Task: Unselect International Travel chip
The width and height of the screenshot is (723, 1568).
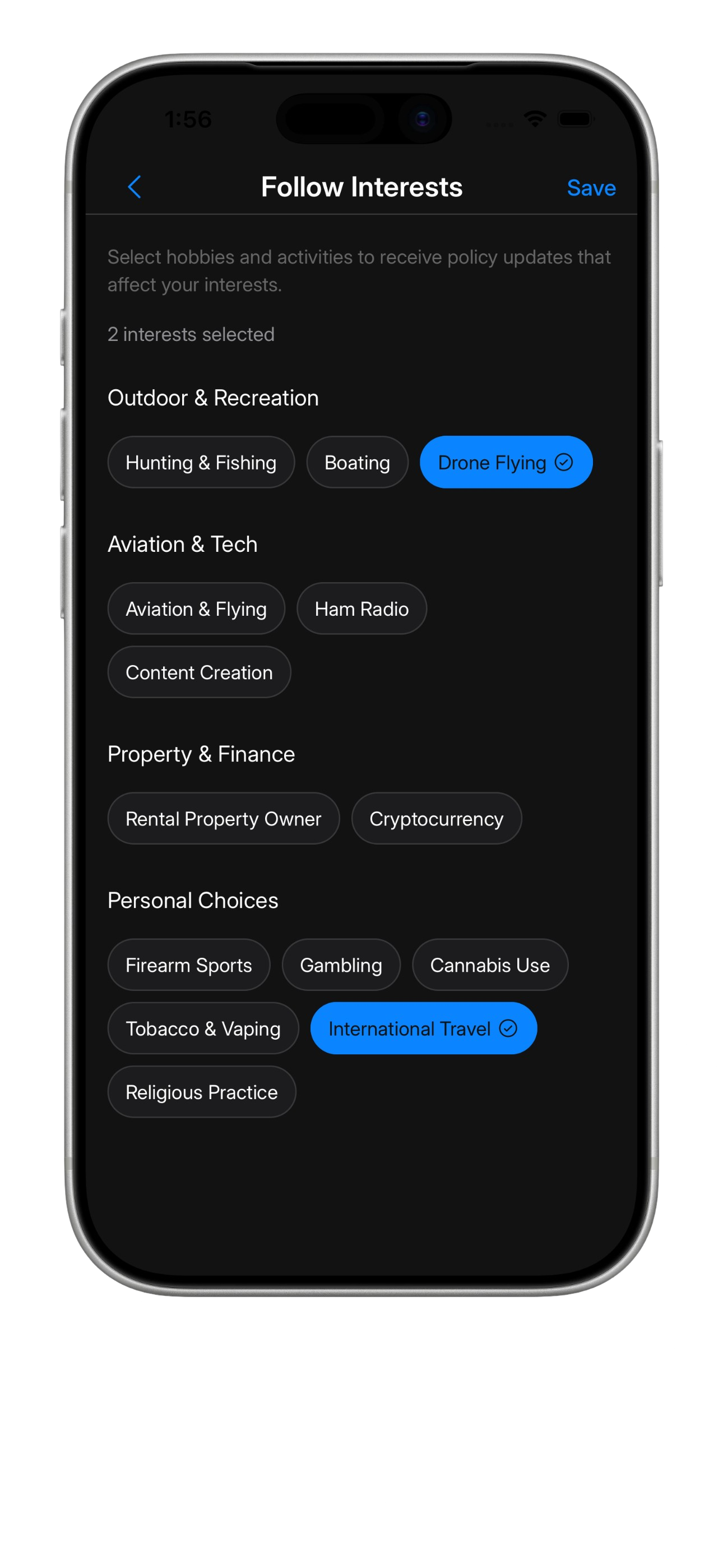Action: pos(423,1029)
